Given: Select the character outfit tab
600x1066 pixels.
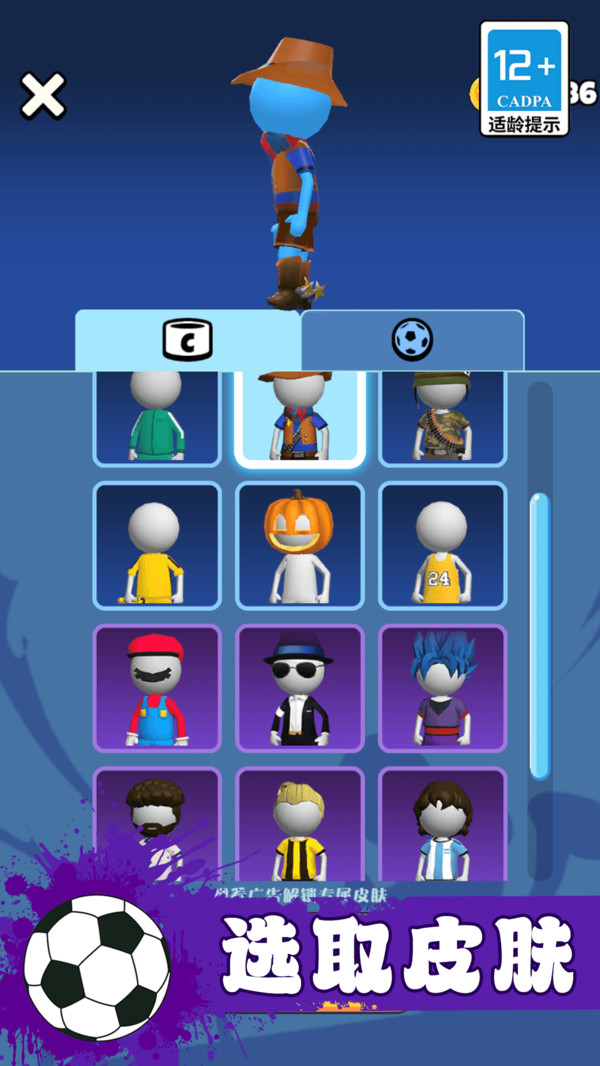Looking at the screenshot, I should (187, 340).
